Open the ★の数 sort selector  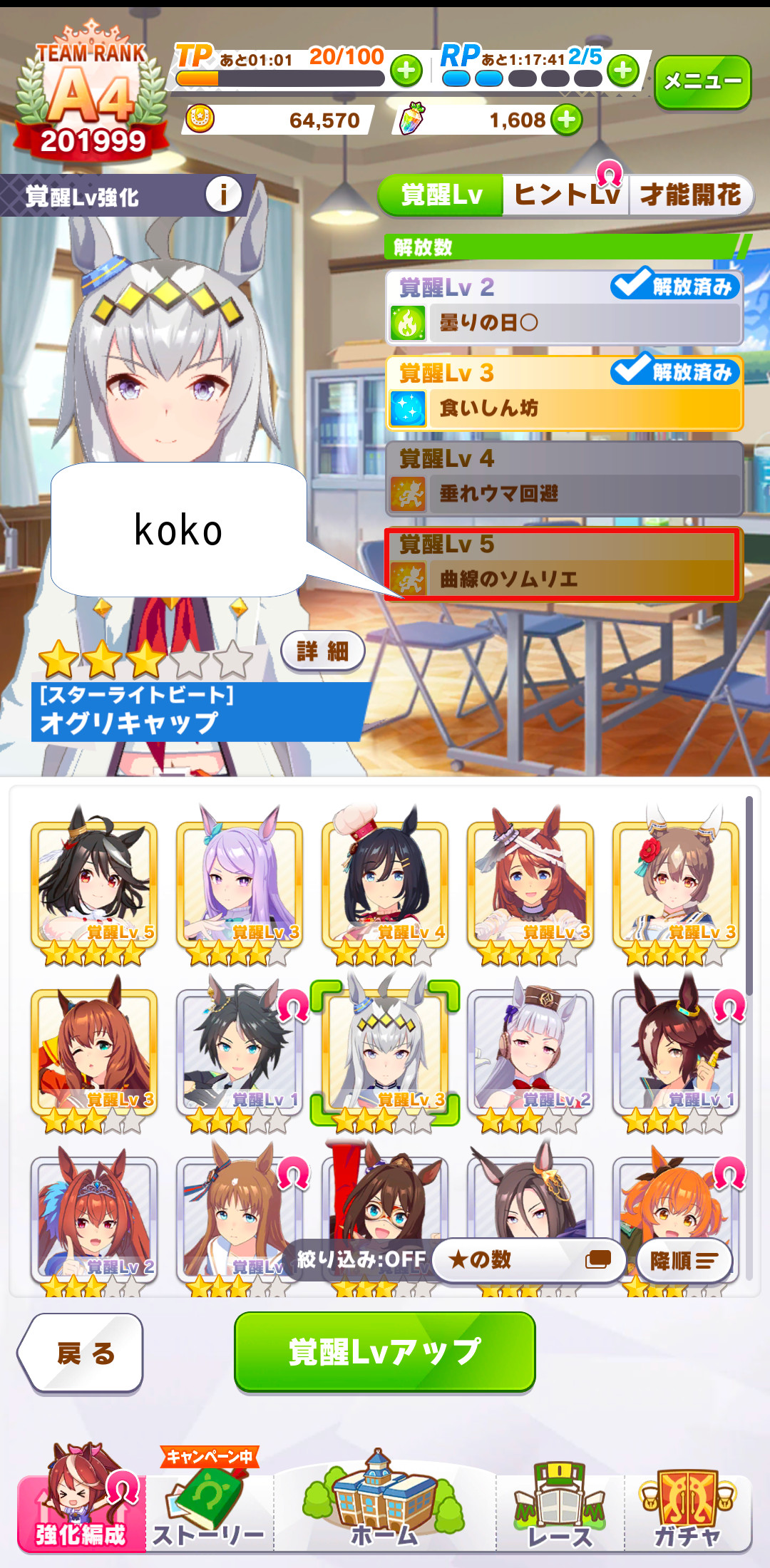(529, 1260)
